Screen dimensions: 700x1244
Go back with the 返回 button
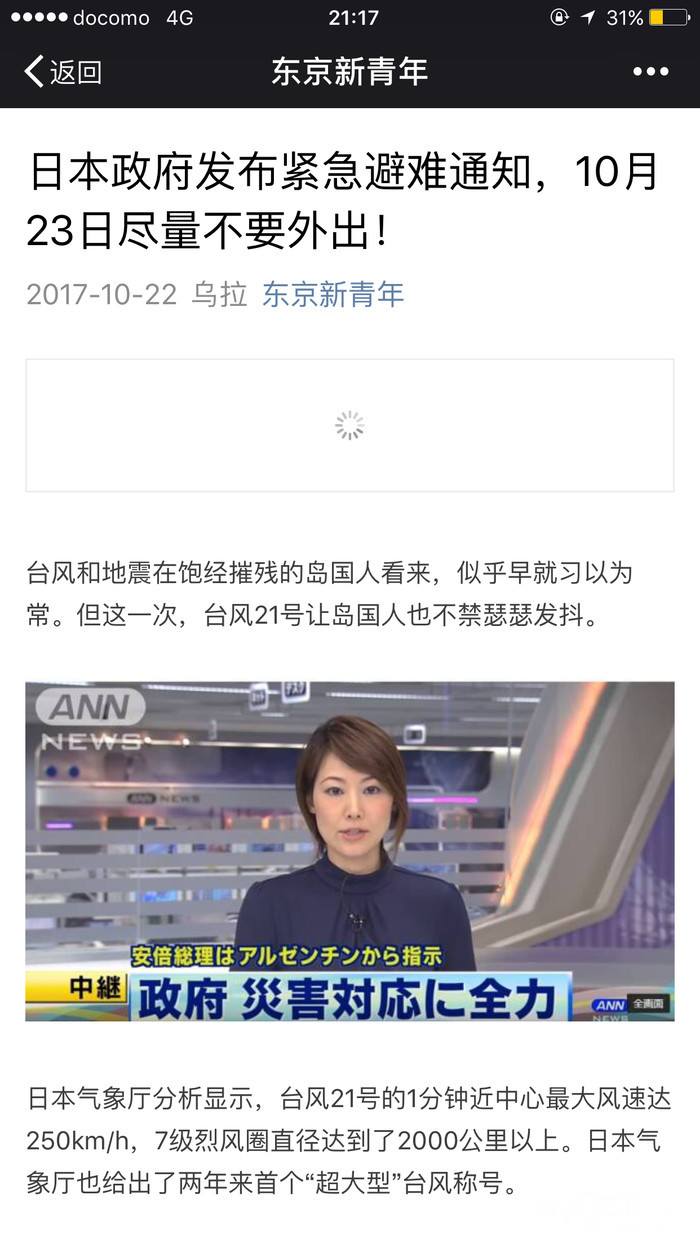tap(62, 72)
